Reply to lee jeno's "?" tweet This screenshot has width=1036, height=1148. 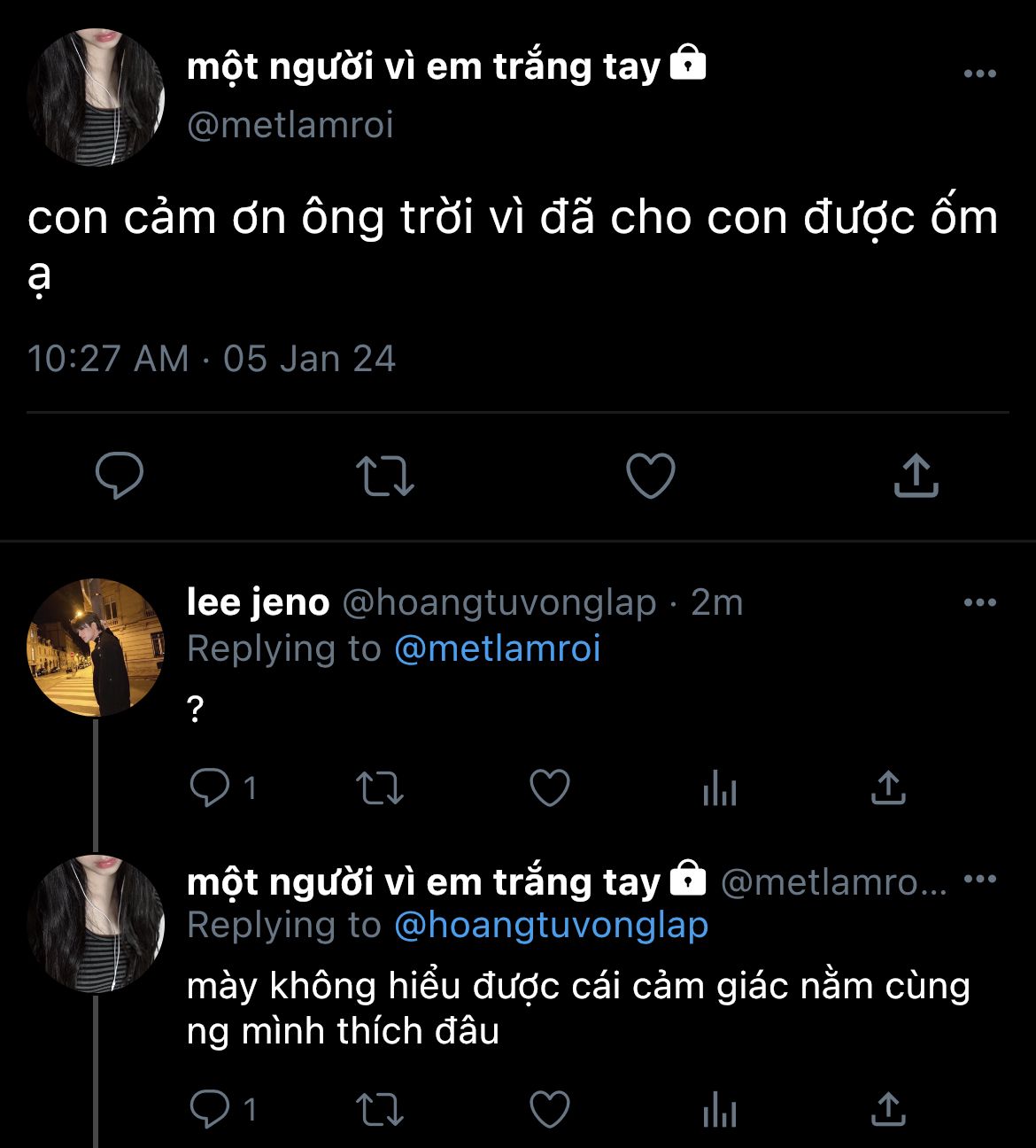coord(211,787)
